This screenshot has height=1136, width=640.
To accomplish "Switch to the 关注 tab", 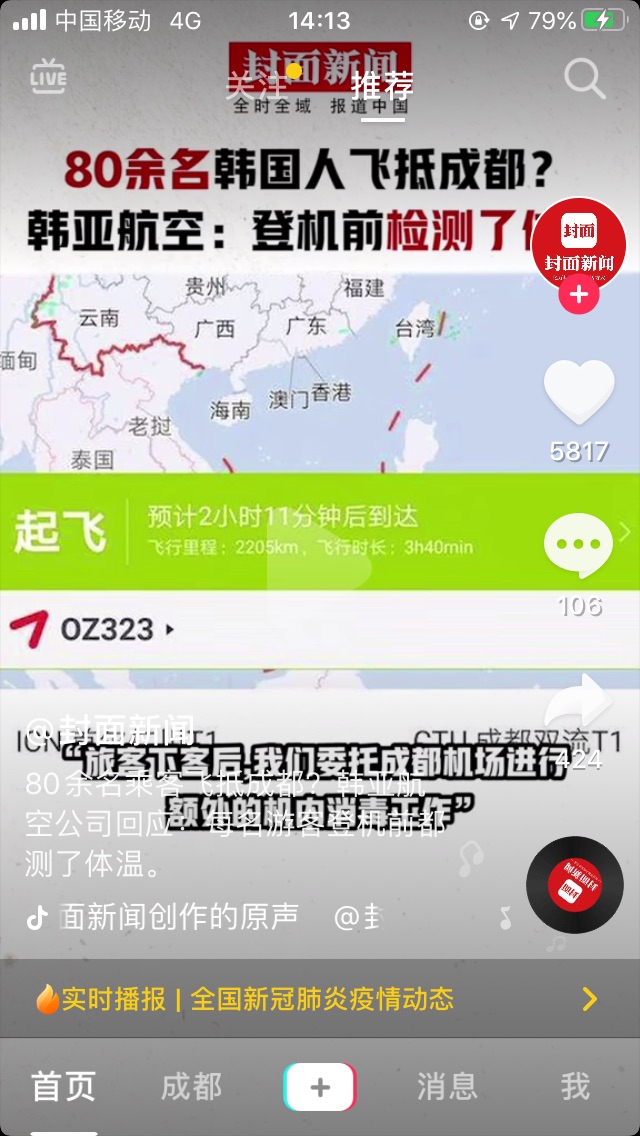I will [x=256, y=84].
